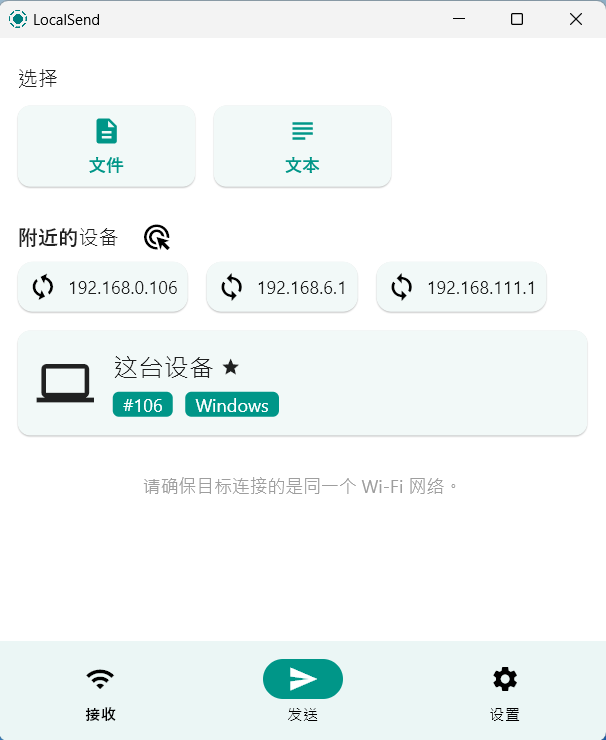Open the 这台设备 device card

(302, 384)
